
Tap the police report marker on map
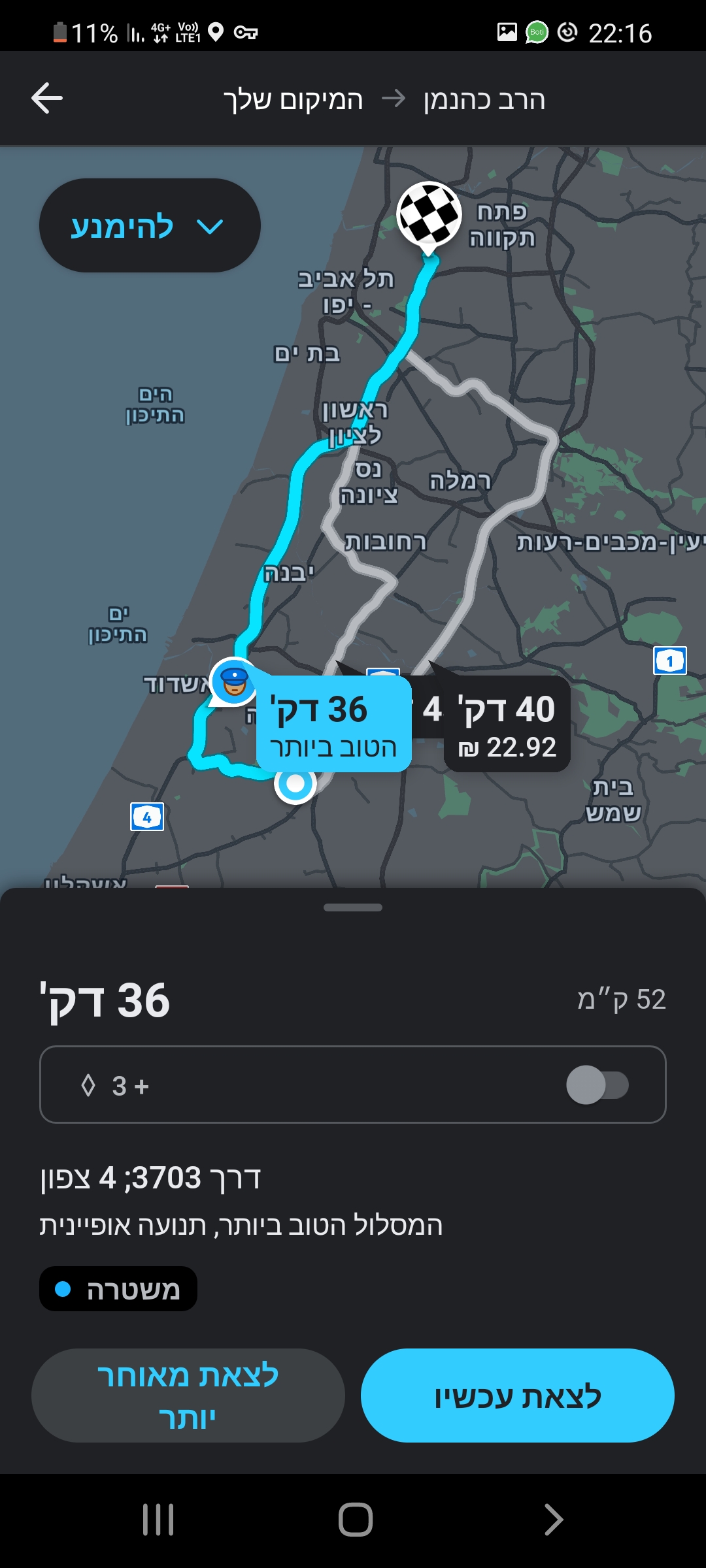tap(233, 681)
